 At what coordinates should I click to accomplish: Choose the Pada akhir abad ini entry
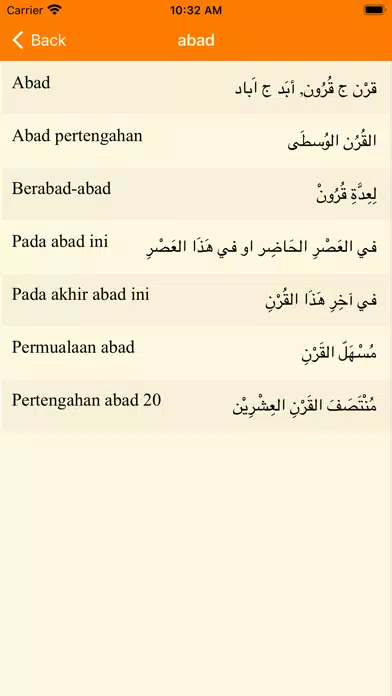click(196, 300)
